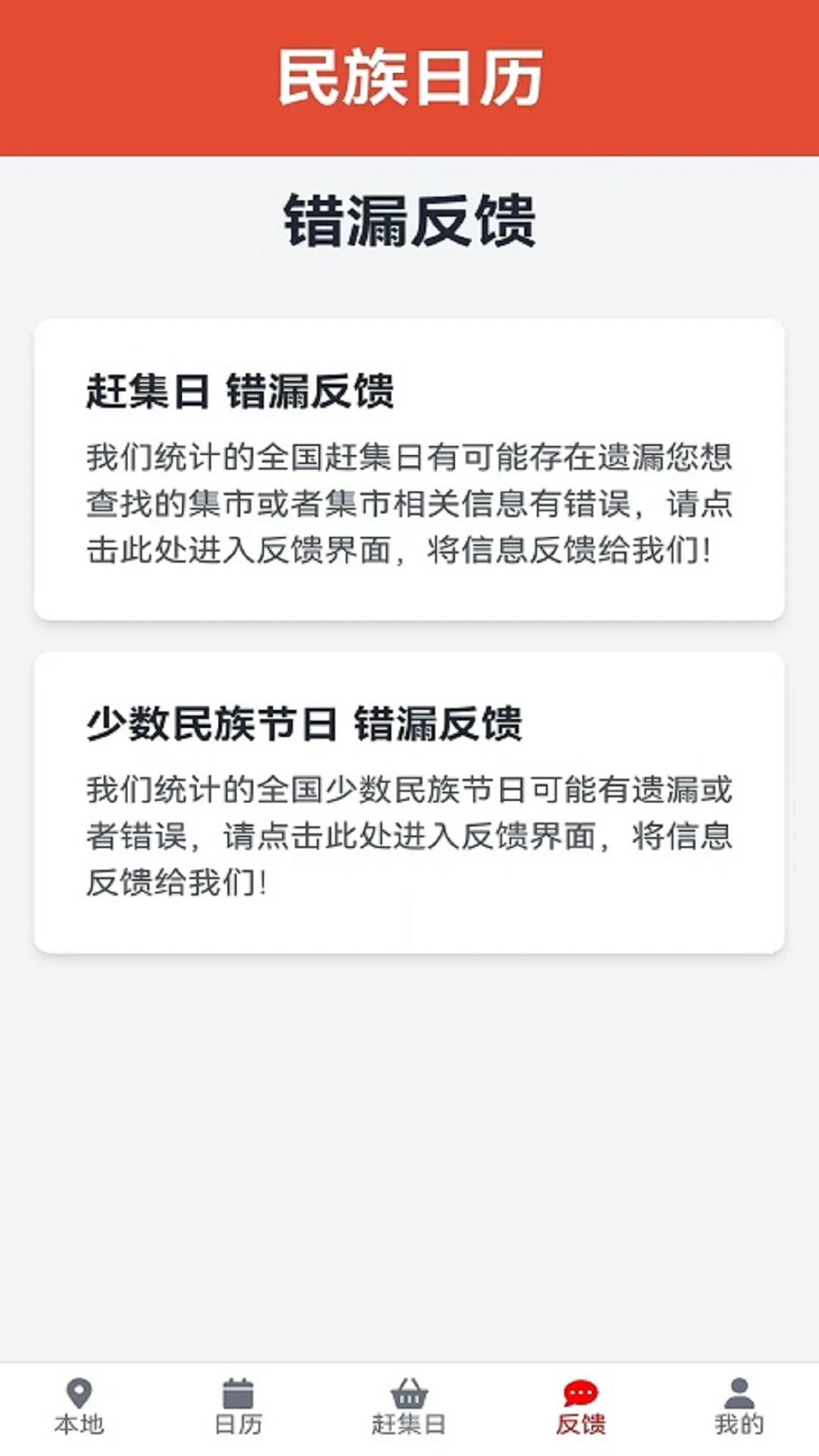This screenshot has height=1456, width=819.
Task: Tap the market feedback description text
Action: coord(409,504)
